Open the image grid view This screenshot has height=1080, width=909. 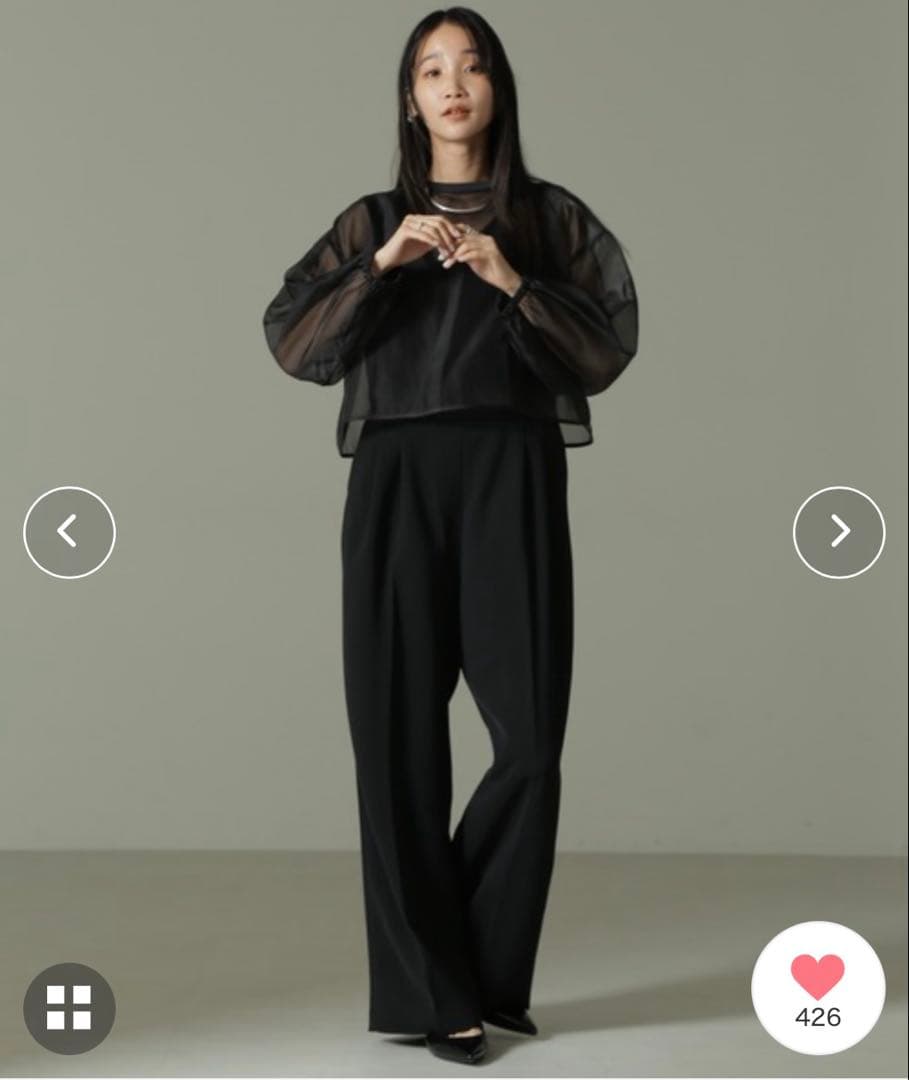click(x=69, y=1008)
